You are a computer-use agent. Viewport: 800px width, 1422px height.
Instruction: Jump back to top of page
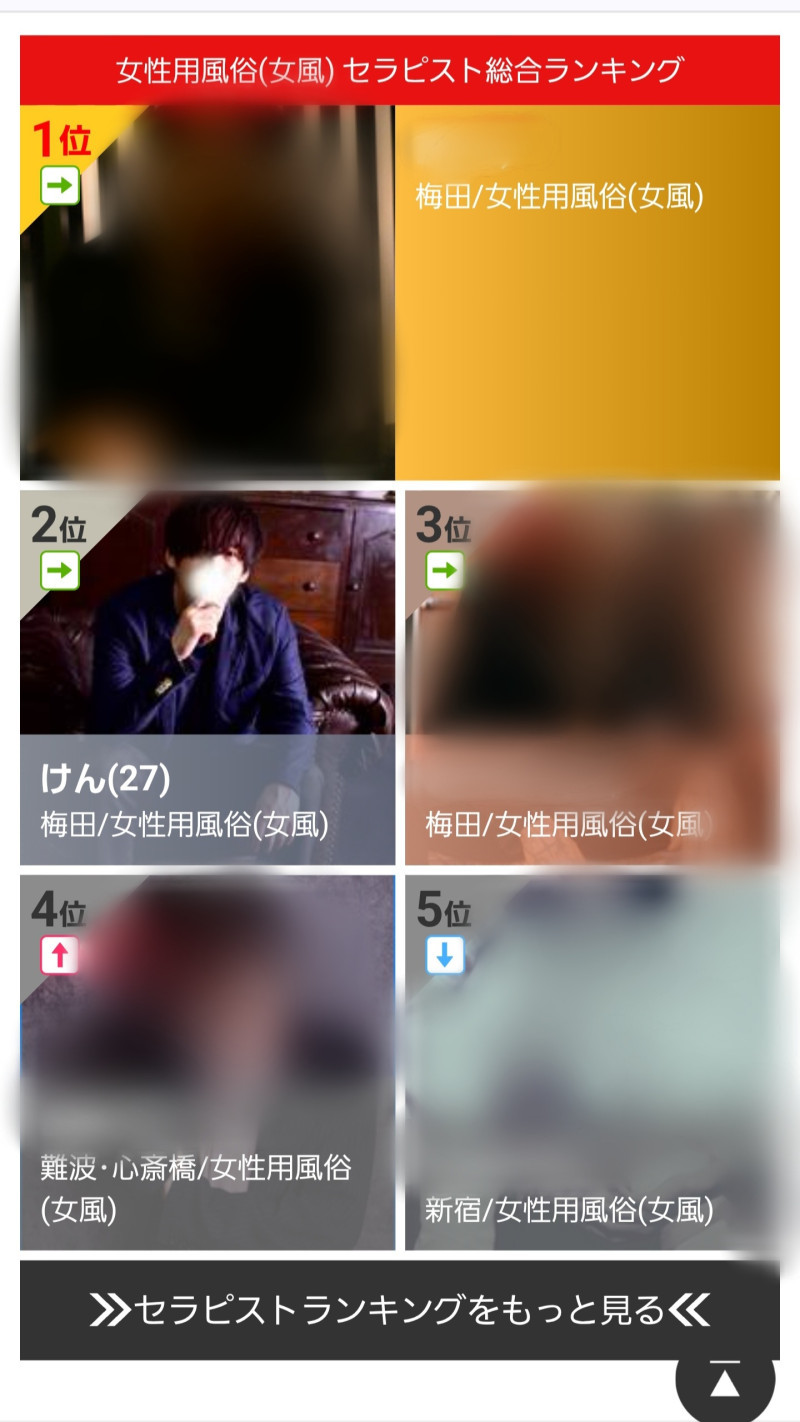pyautogui.click(x=725, y=1381)
